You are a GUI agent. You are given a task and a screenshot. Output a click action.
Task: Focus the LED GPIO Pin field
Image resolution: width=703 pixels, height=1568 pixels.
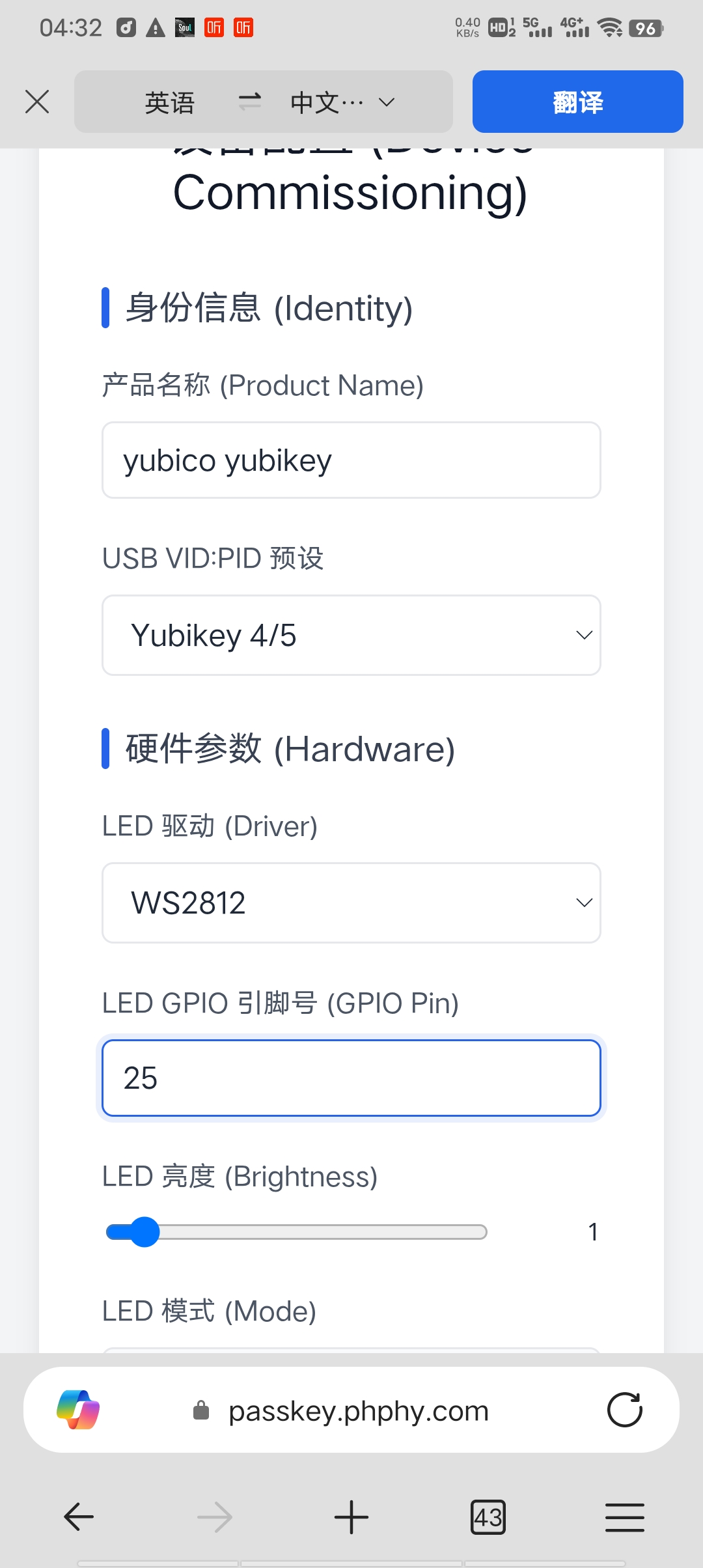[x=351, y=1078]
